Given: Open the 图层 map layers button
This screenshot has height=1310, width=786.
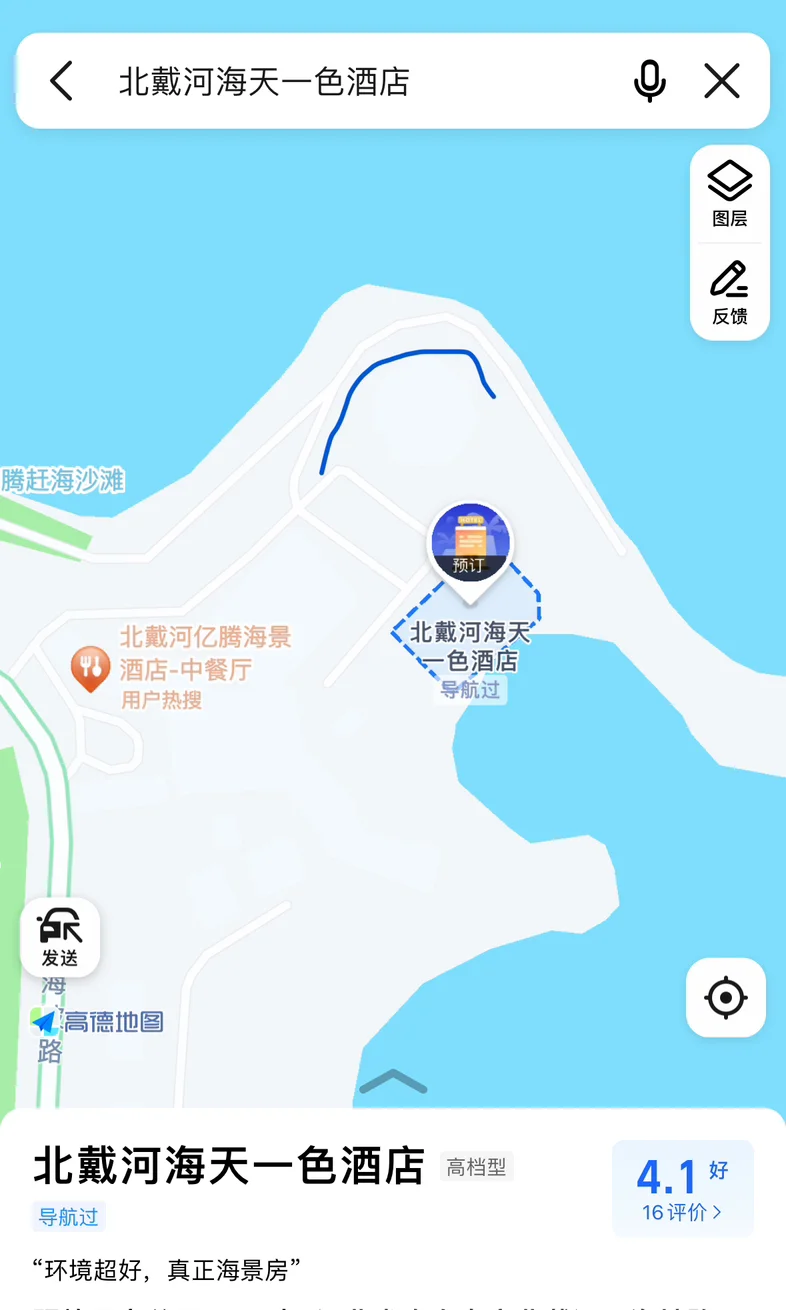Looking at the screenshot, I should [730, 195].
